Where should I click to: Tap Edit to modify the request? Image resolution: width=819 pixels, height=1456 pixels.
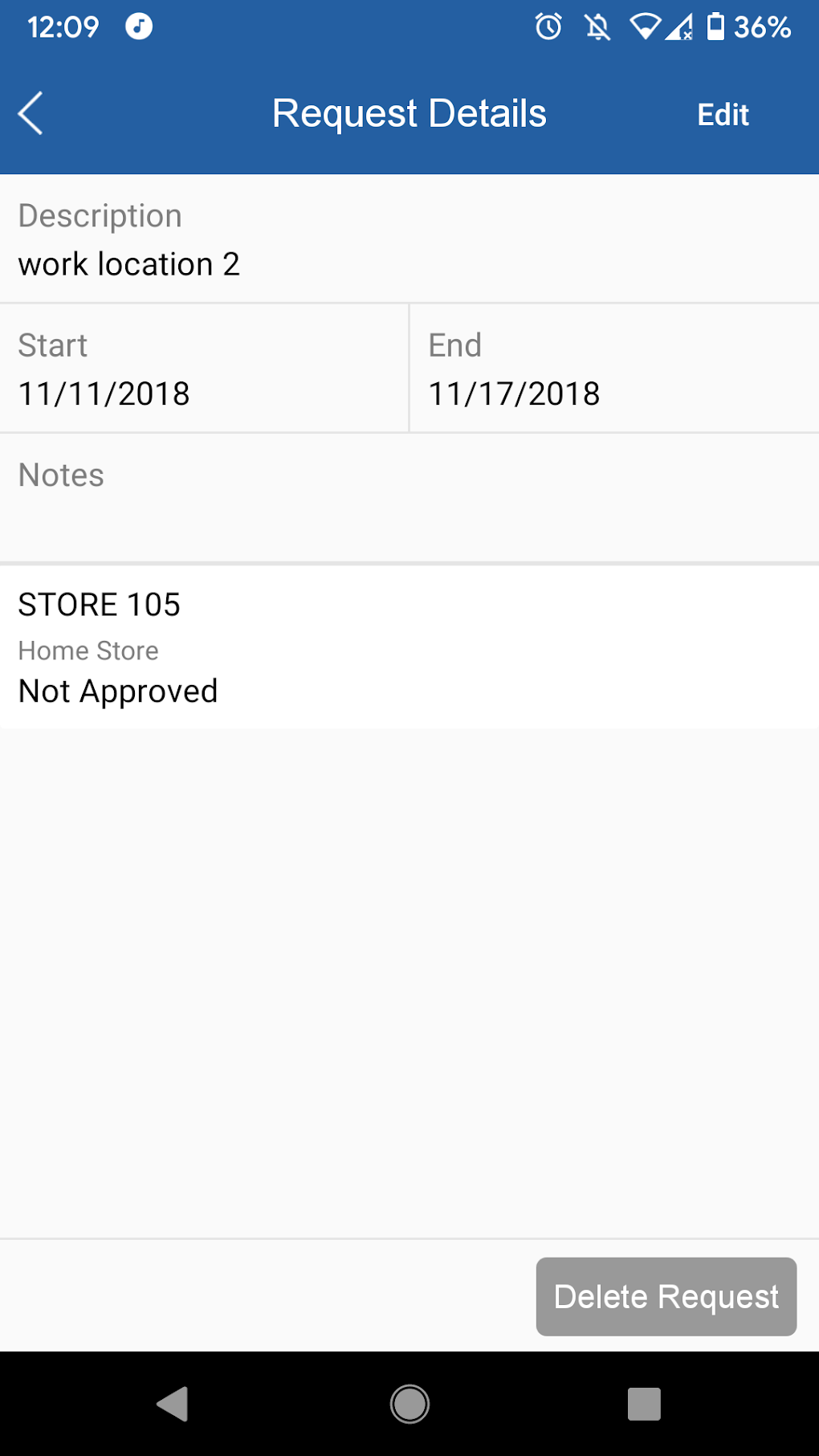click(x=722, y=115)
